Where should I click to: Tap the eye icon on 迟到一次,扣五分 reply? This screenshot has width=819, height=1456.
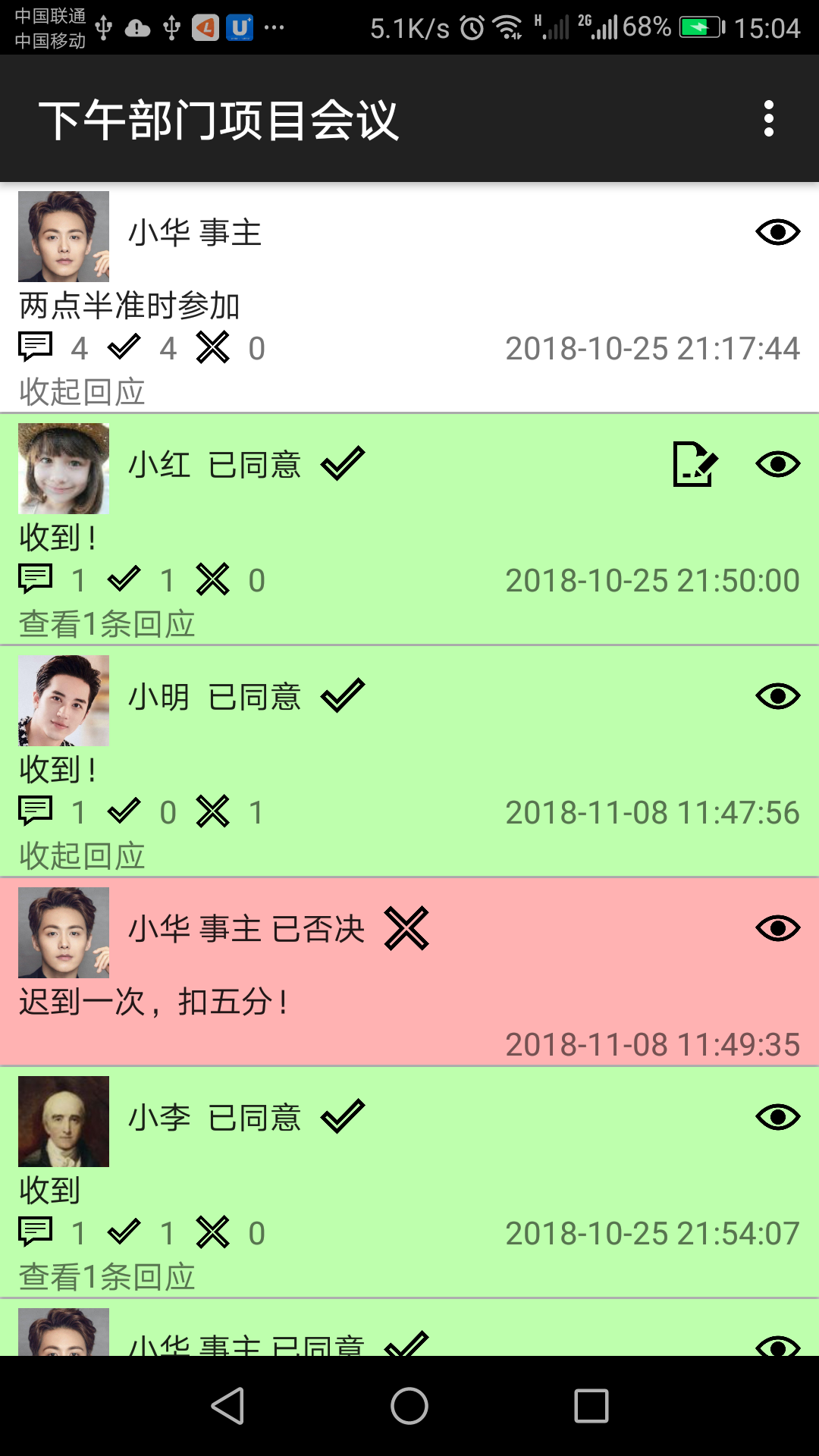click(x=777, y=928)
